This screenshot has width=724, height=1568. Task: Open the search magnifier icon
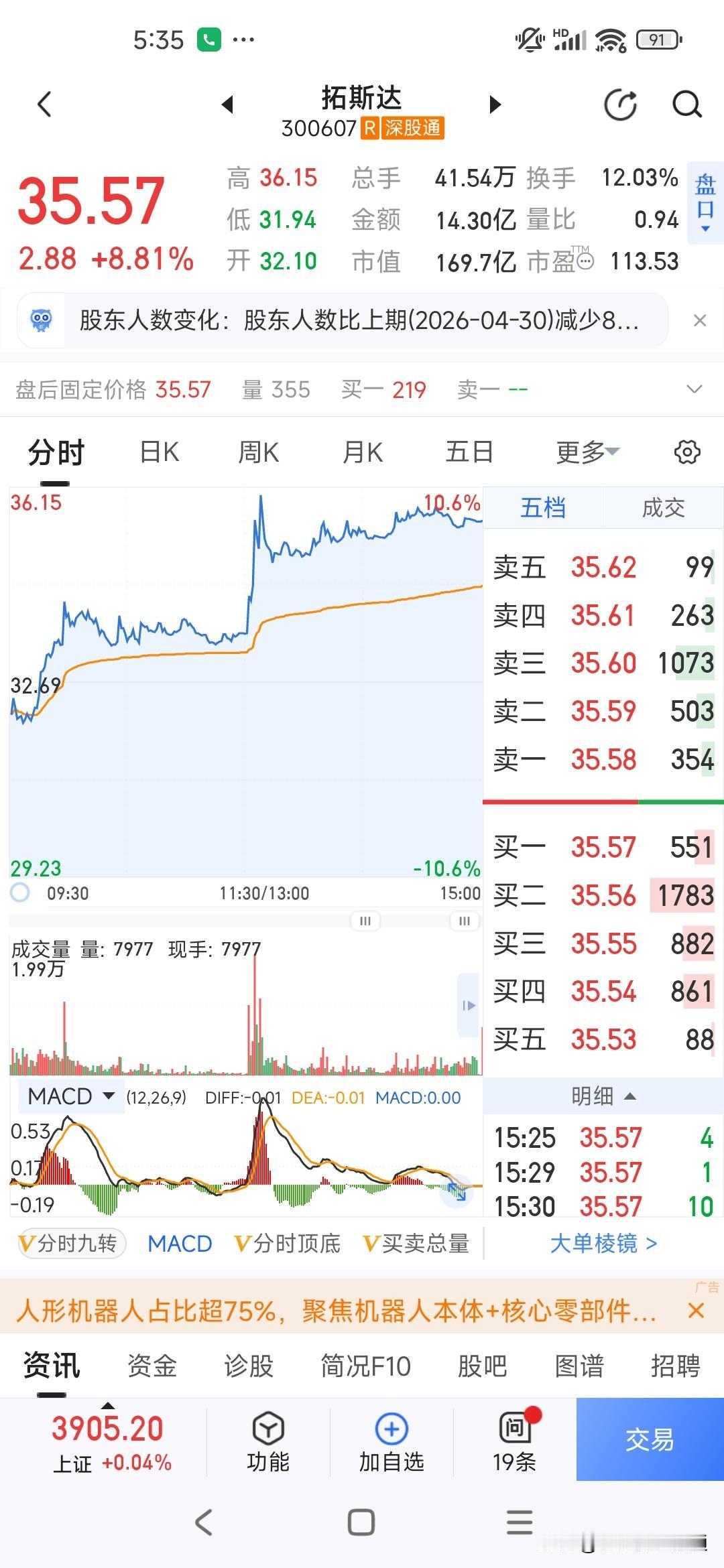pos(686,105)
